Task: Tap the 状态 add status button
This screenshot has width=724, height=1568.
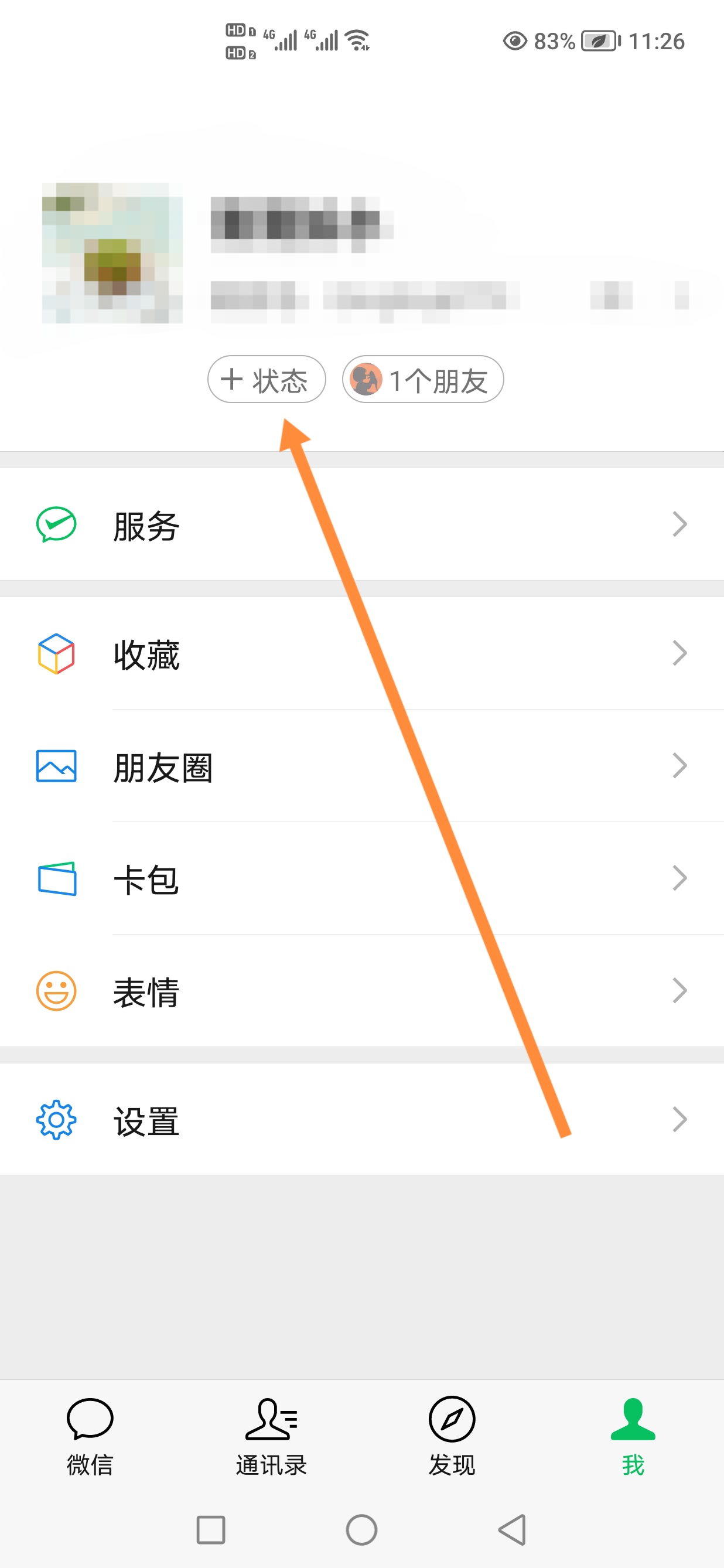Action: 267,380
